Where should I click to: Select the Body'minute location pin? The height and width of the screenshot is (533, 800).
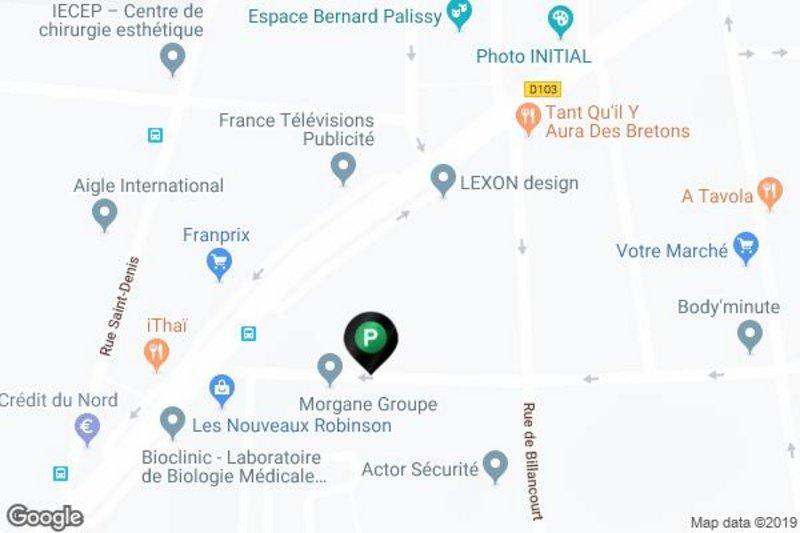pos(749,336)
